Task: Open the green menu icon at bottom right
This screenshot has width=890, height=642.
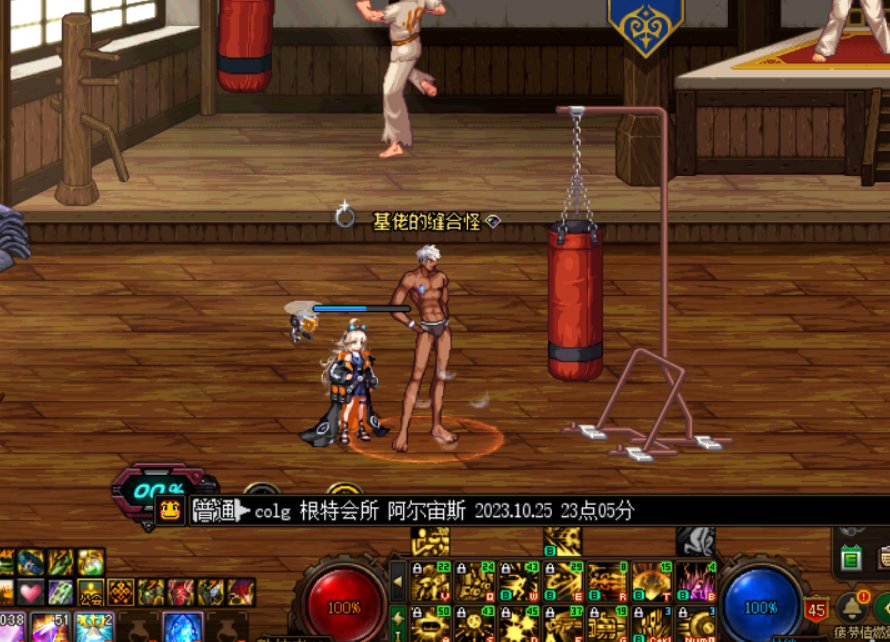Action: click(851, 557)
